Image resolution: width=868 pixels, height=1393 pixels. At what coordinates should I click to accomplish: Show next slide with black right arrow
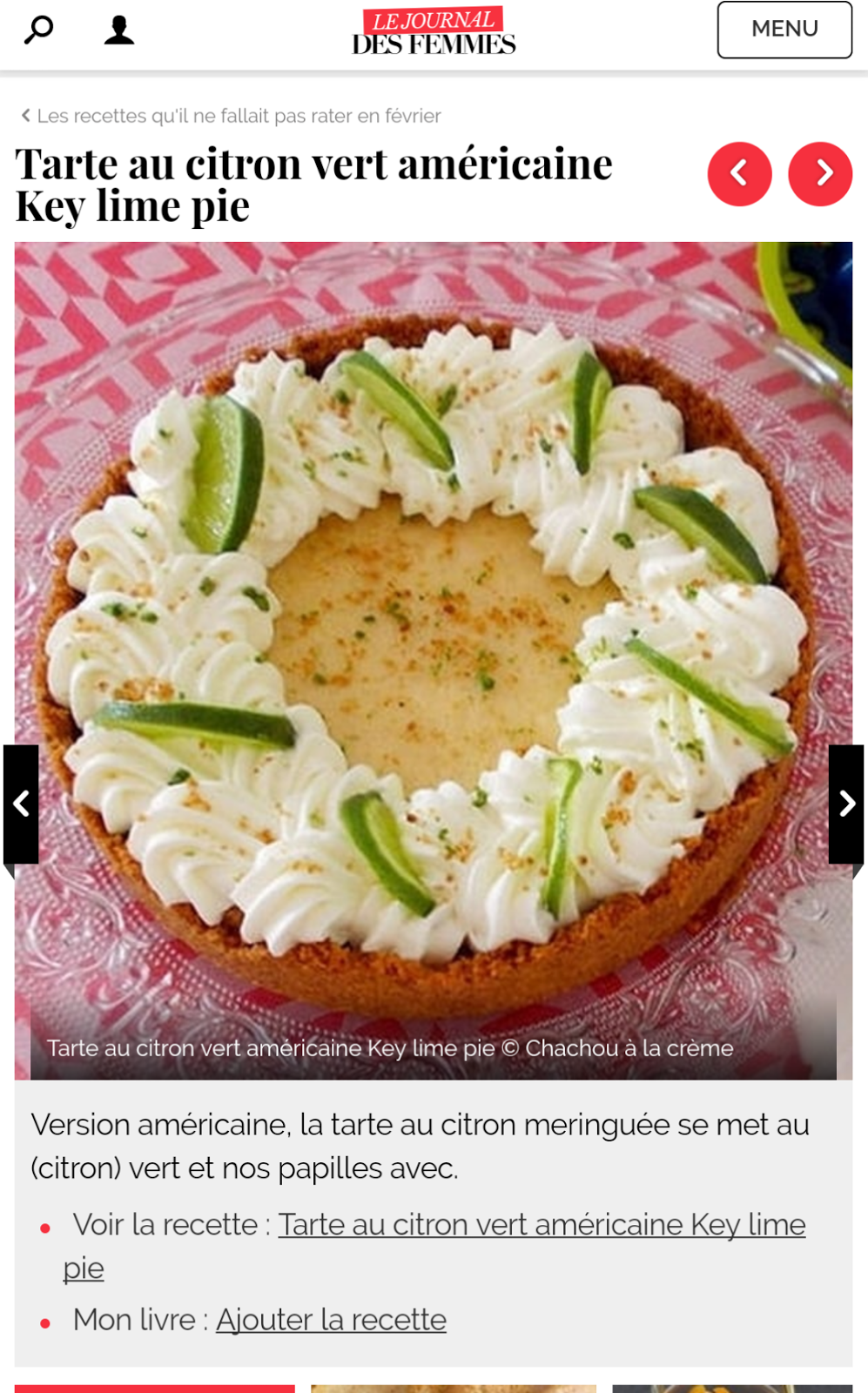tap(845, 804)
